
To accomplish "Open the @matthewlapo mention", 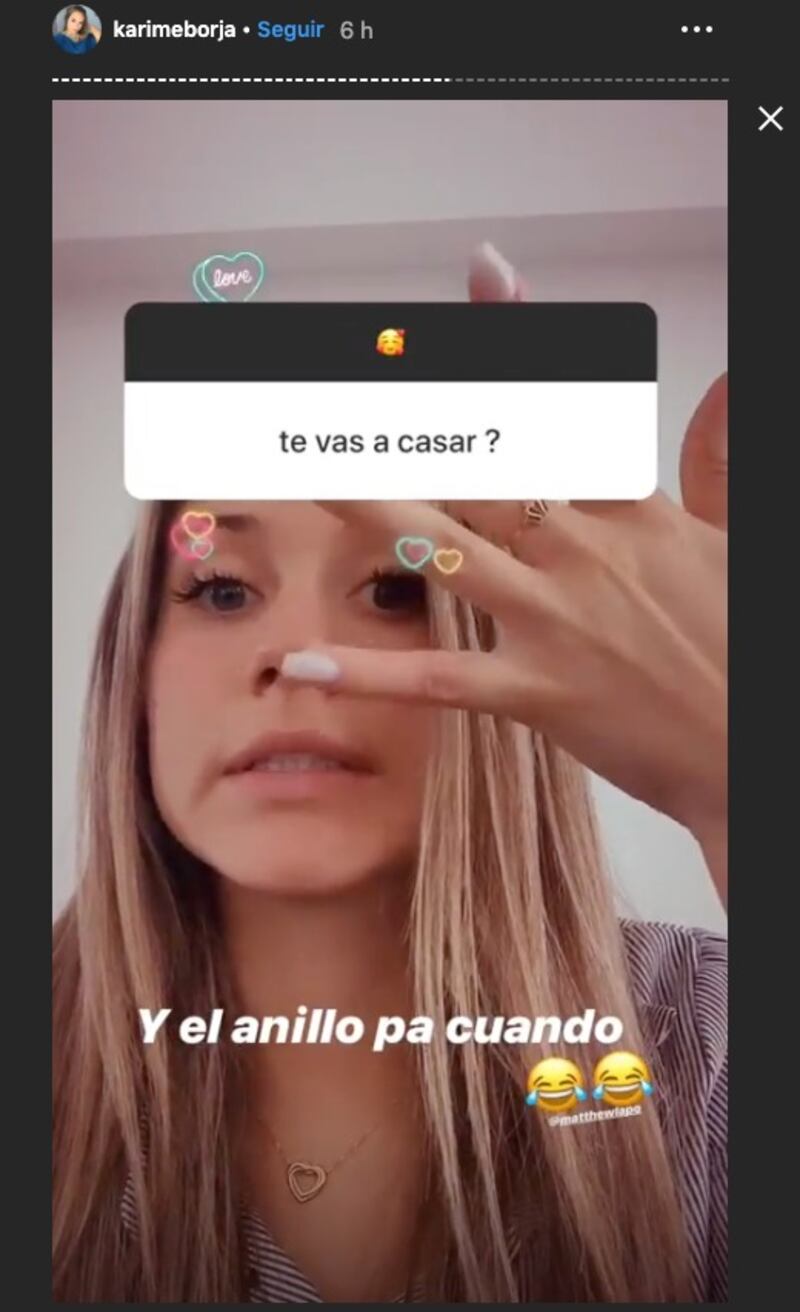I will click(594, 1112).
